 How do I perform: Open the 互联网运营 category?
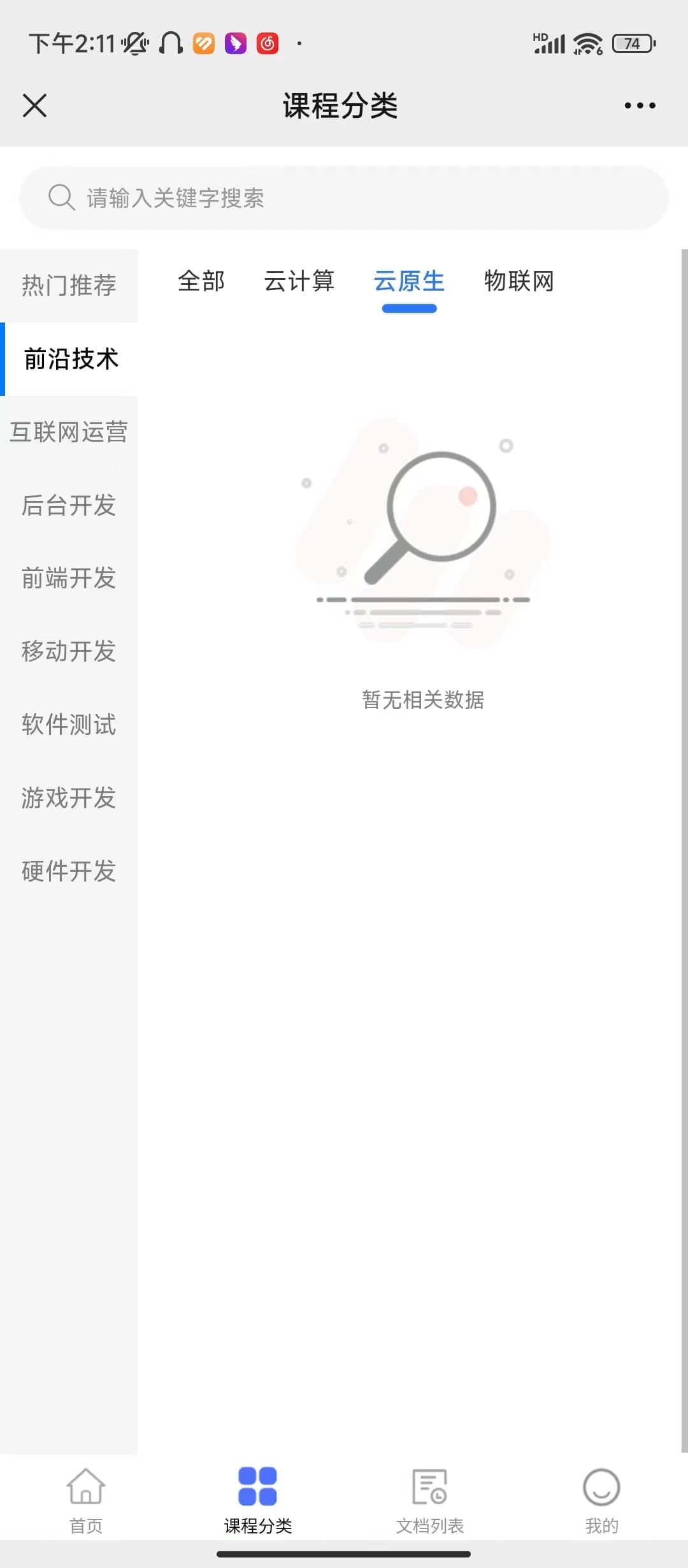(x=69, y=432)
